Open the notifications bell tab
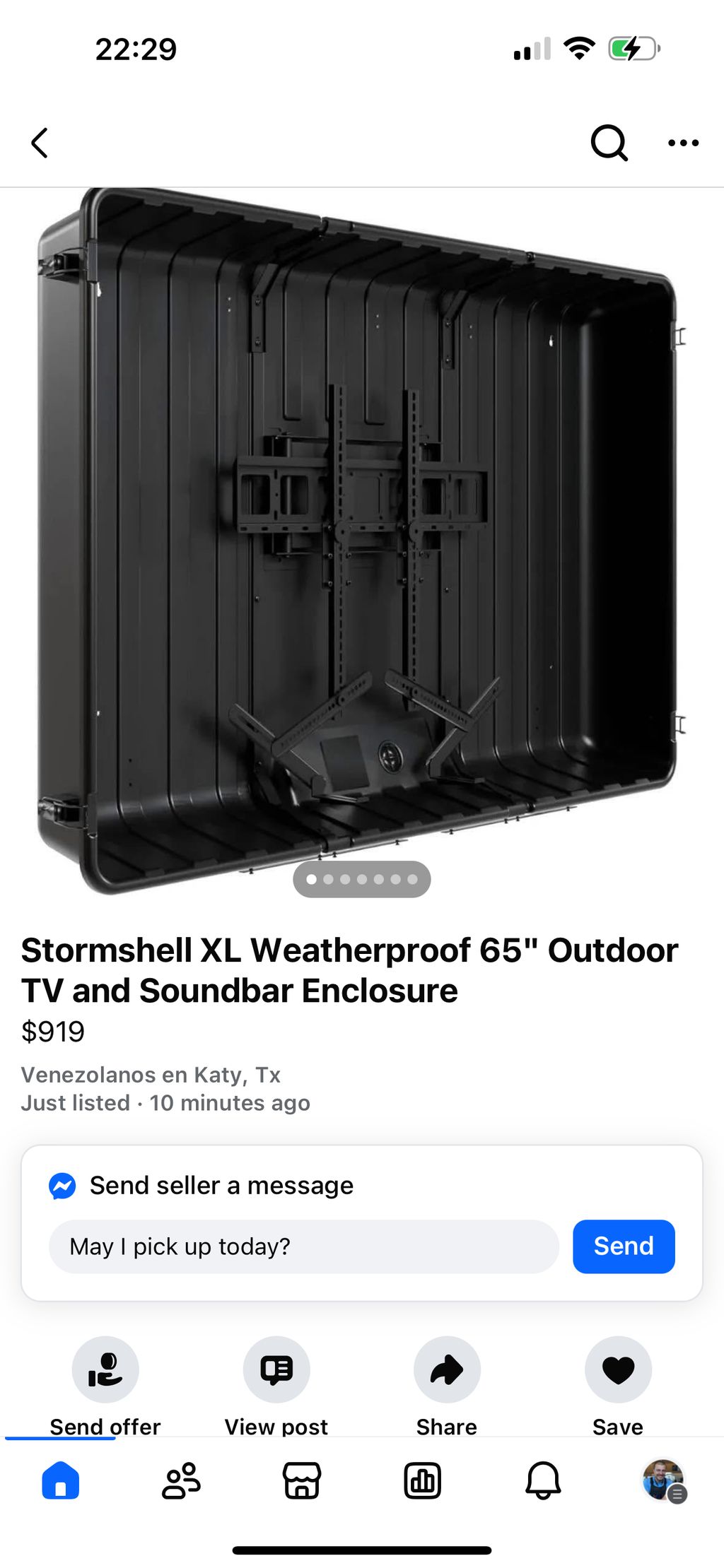Image resolution: width=724 pixels, height=1568 pixels. point(543,1480)
